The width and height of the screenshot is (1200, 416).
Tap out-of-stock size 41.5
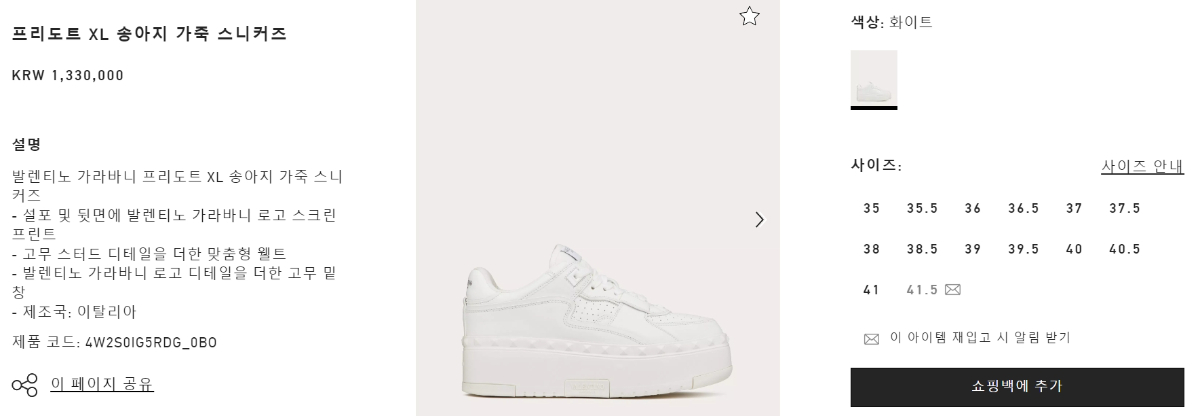(x=923, y=290)
